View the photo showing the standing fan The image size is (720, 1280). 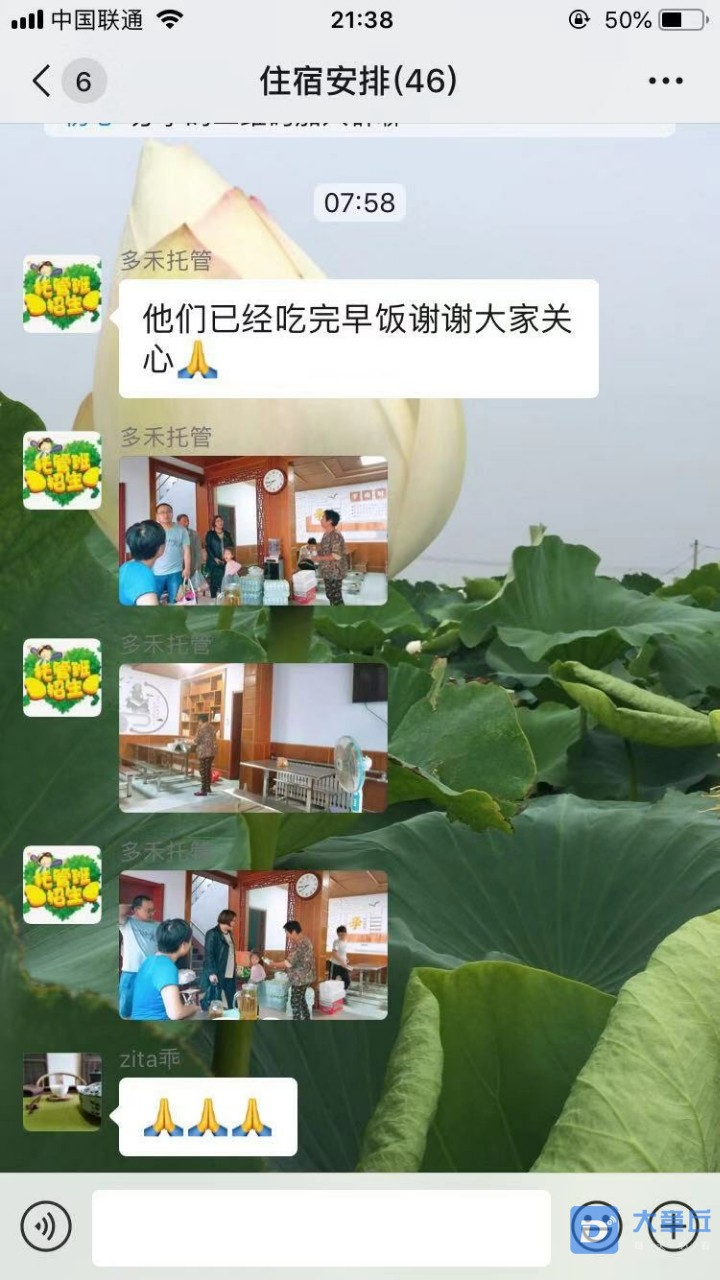(x=253, y=738)
